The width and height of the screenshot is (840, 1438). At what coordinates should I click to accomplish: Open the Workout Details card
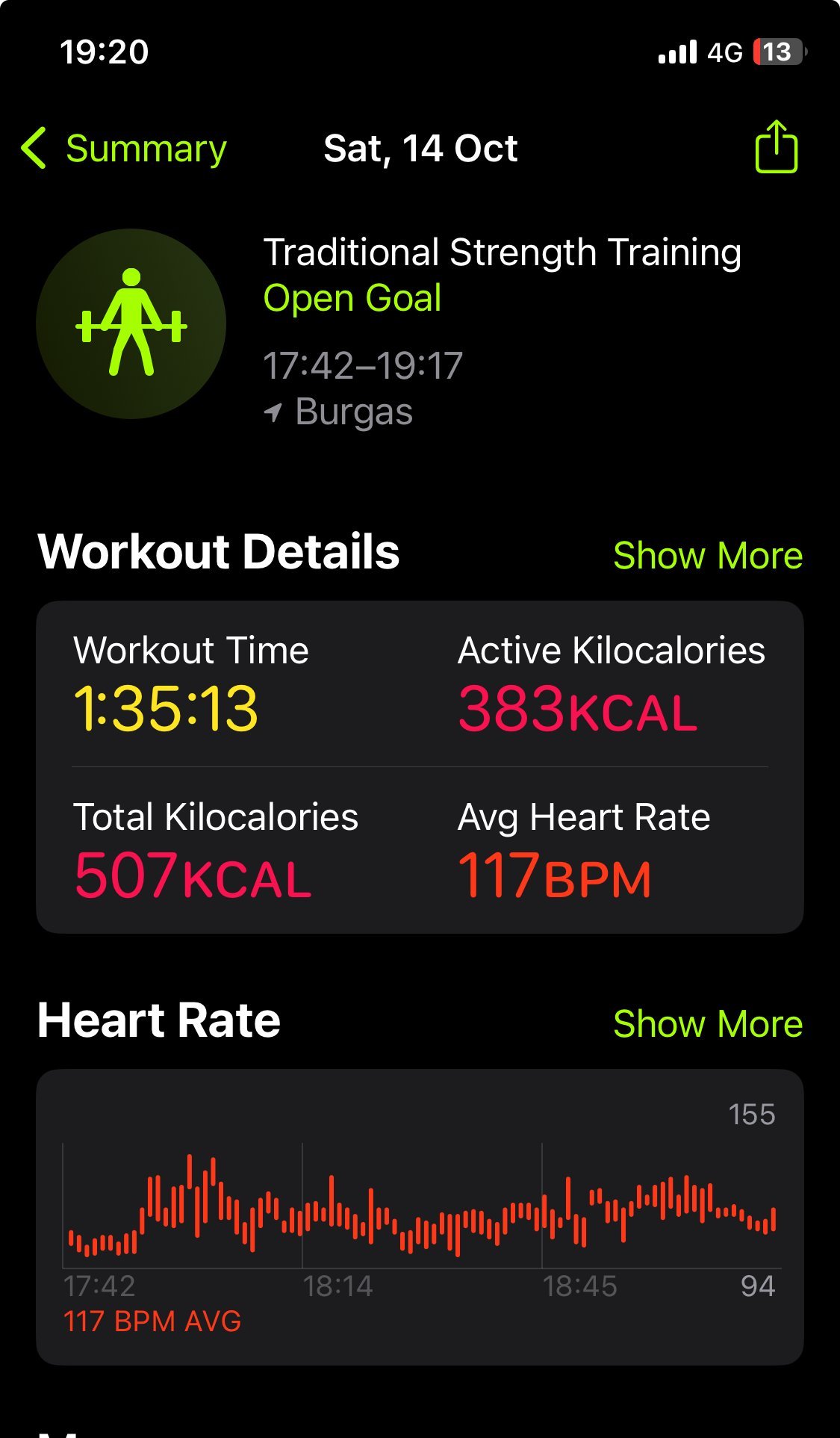click(x=420, y=767)
